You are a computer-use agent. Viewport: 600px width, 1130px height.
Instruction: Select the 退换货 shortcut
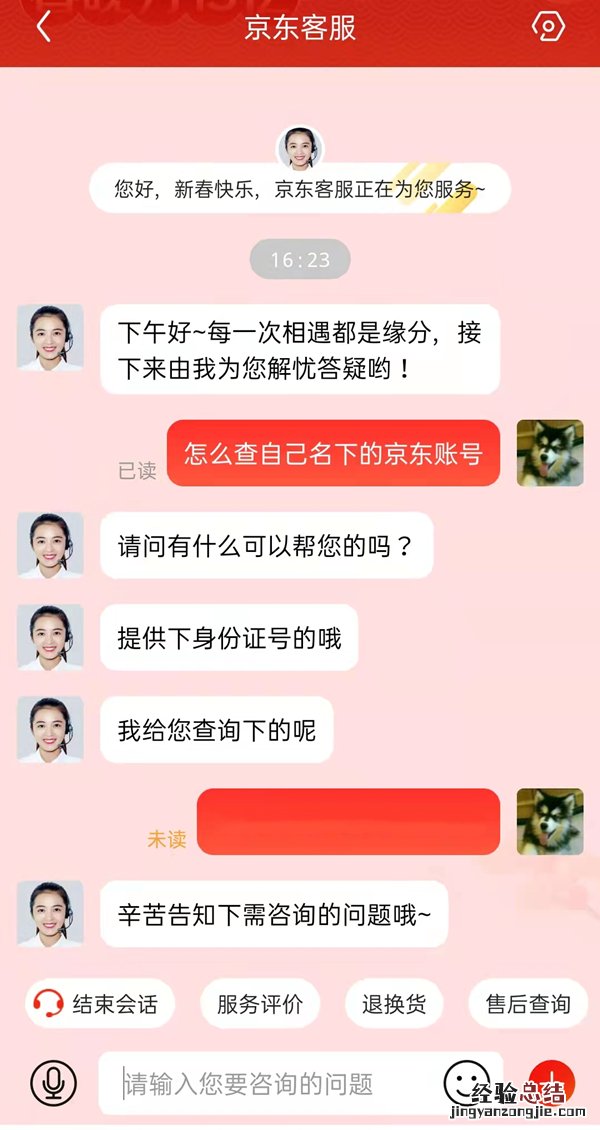pos(393,1003)
